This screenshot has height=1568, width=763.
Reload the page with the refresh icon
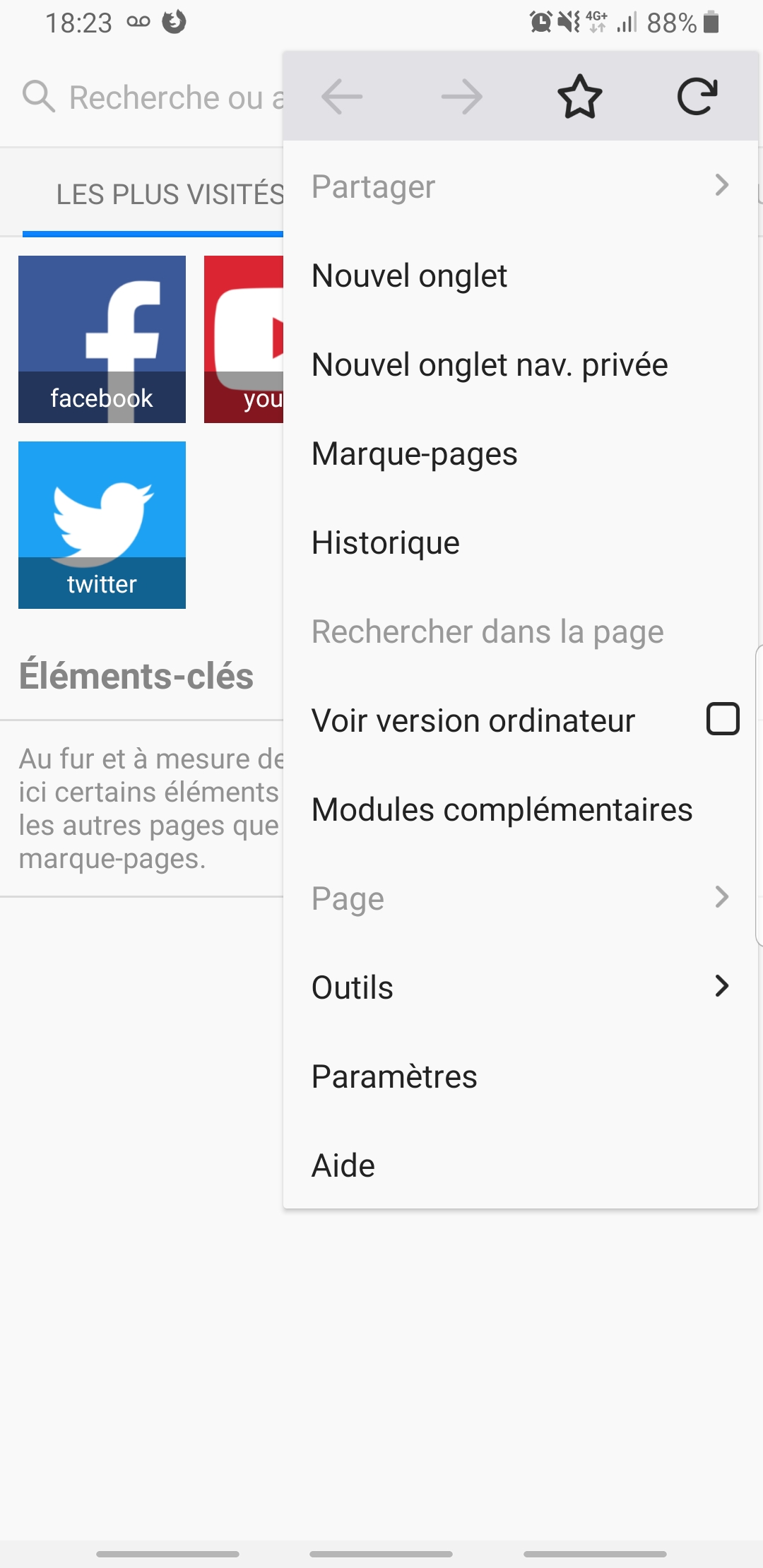[x=697, y=97]
